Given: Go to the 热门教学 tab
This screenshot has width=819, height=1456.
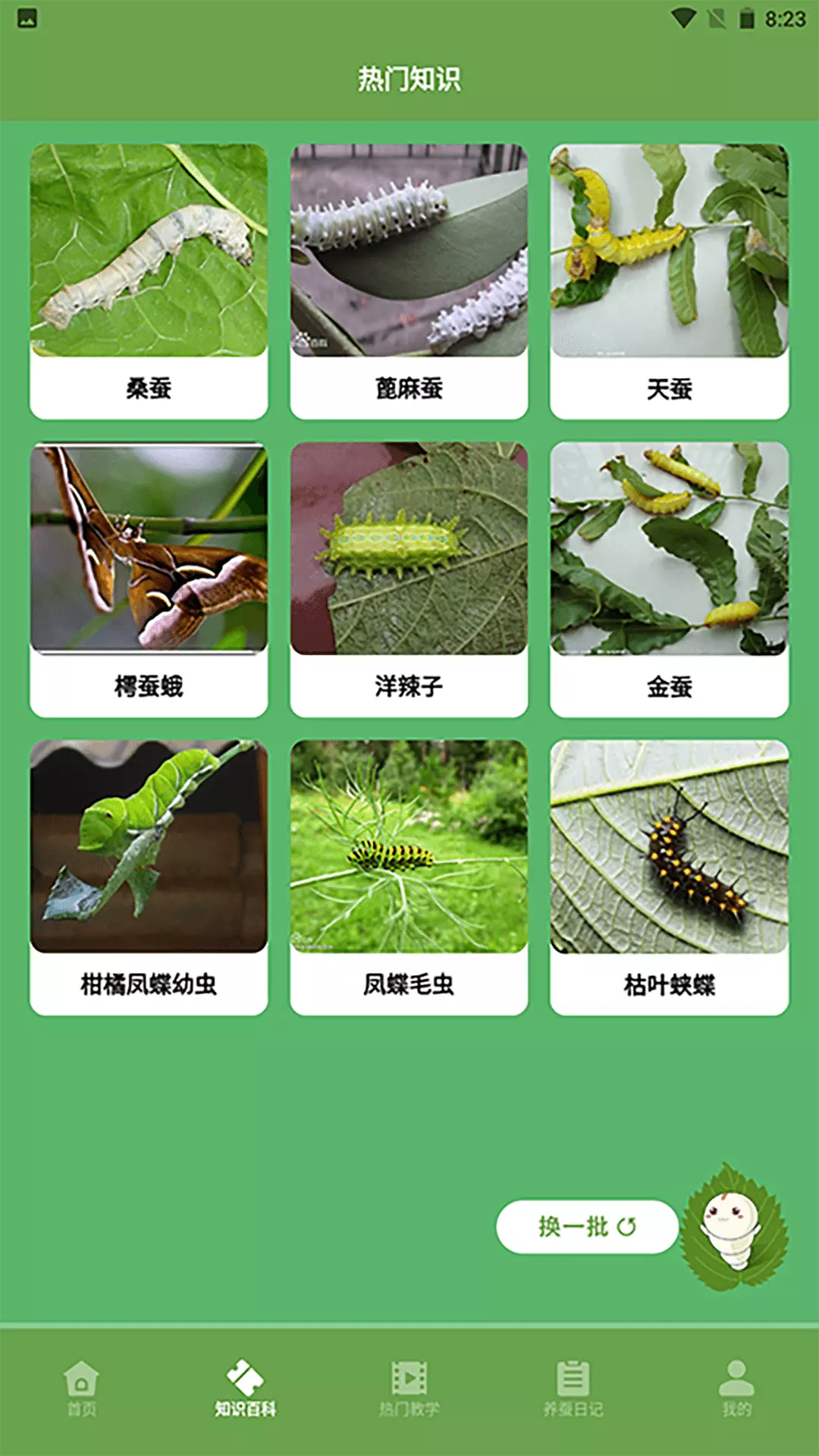Looking at the screenshot, I should [409, 1389].
